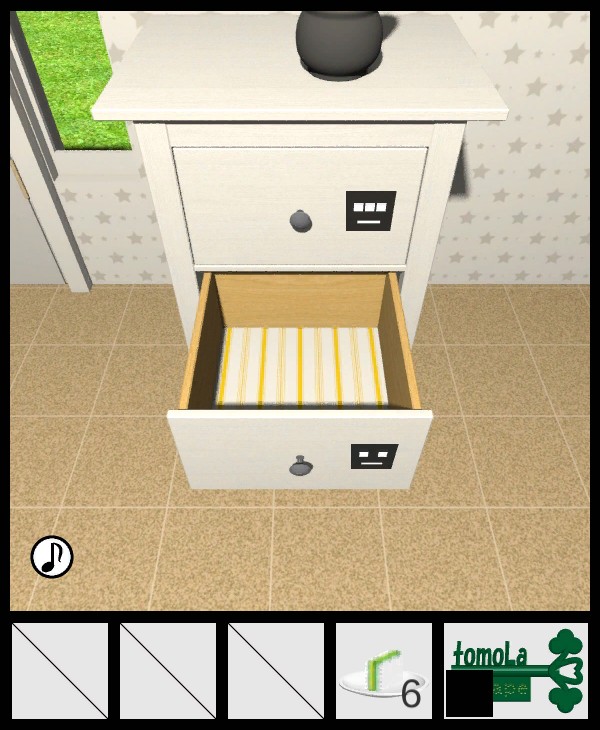Select the cake slice inventory item
600x730 pixels.
pos(383,671)
